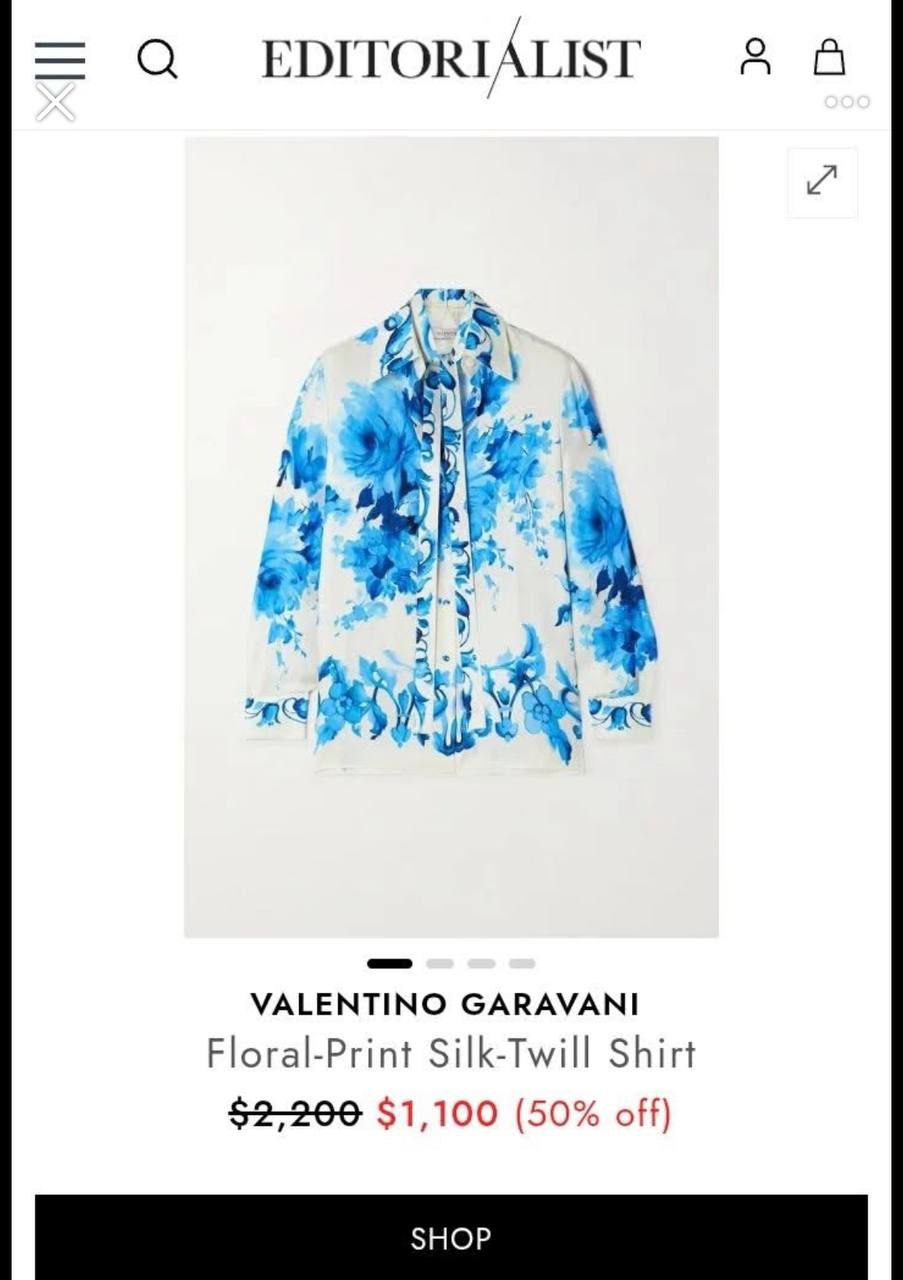View more from Valentino Garavani
The width and height of the screenshot is (903, 1280).
[x=444, y=1004]
